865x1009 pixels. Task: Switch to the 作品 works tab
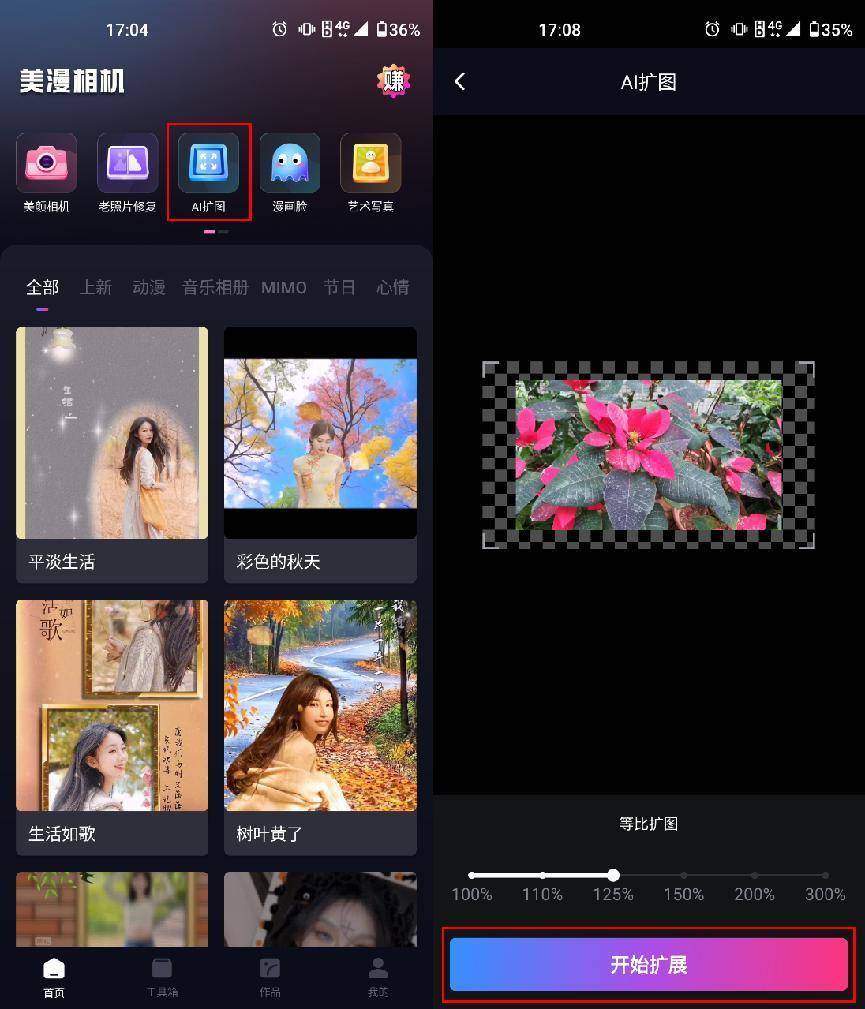coord(270,977)
